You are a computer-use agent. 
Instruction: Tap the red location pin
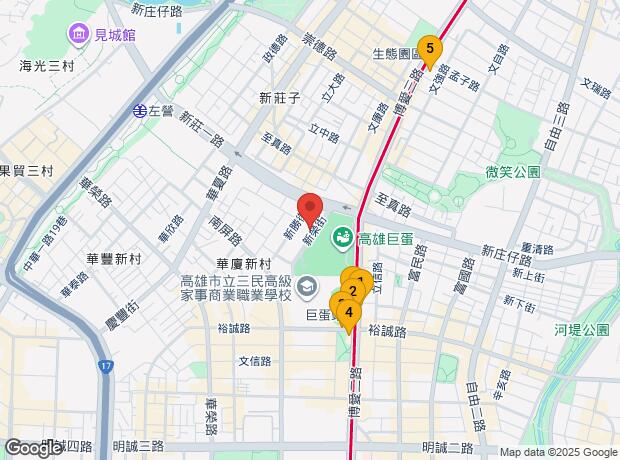pyautogui.click(x=310, y=207)
